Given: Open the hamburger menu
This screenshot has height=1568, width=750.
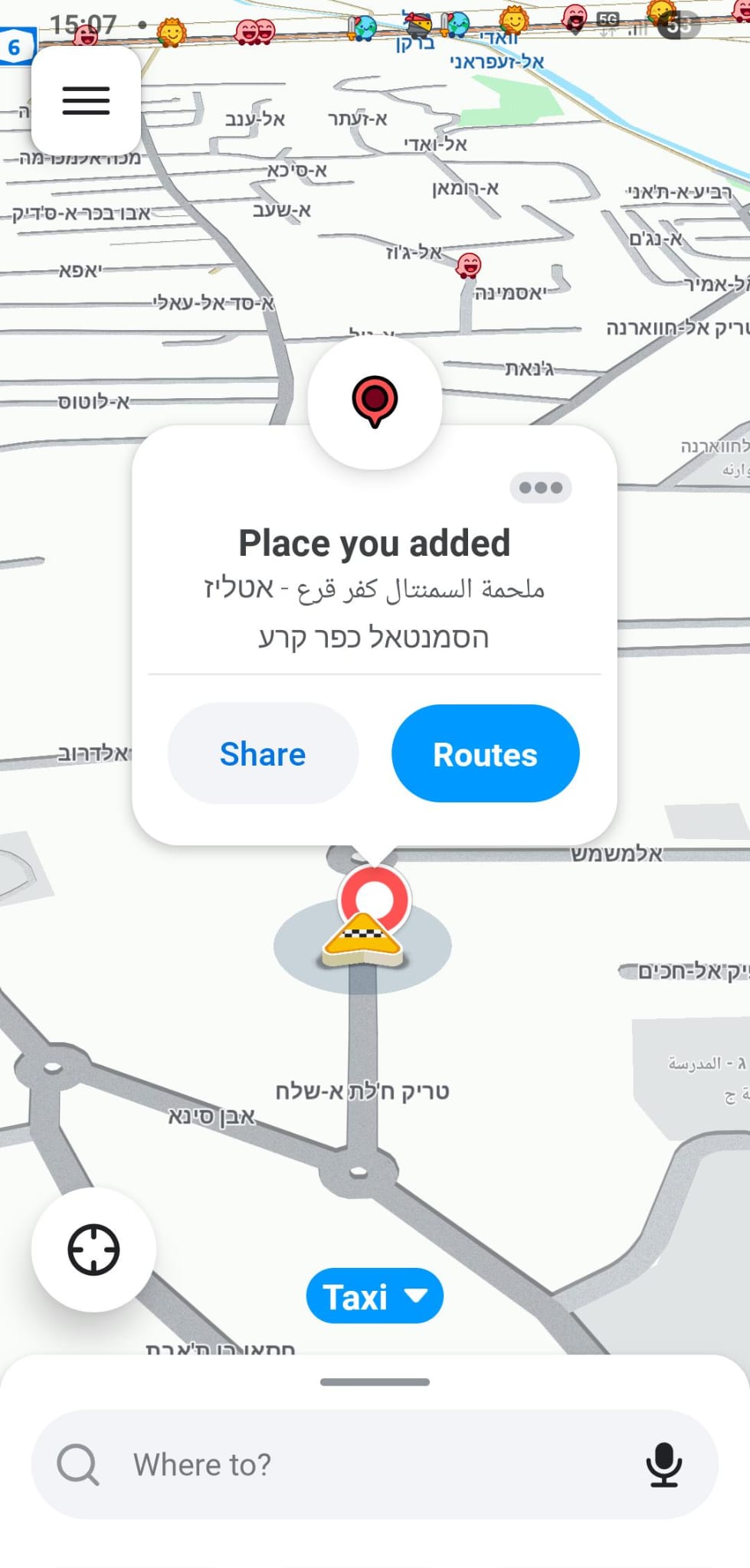Looking at the screenshot, I should pyautogui.click(x=86, y=100).
